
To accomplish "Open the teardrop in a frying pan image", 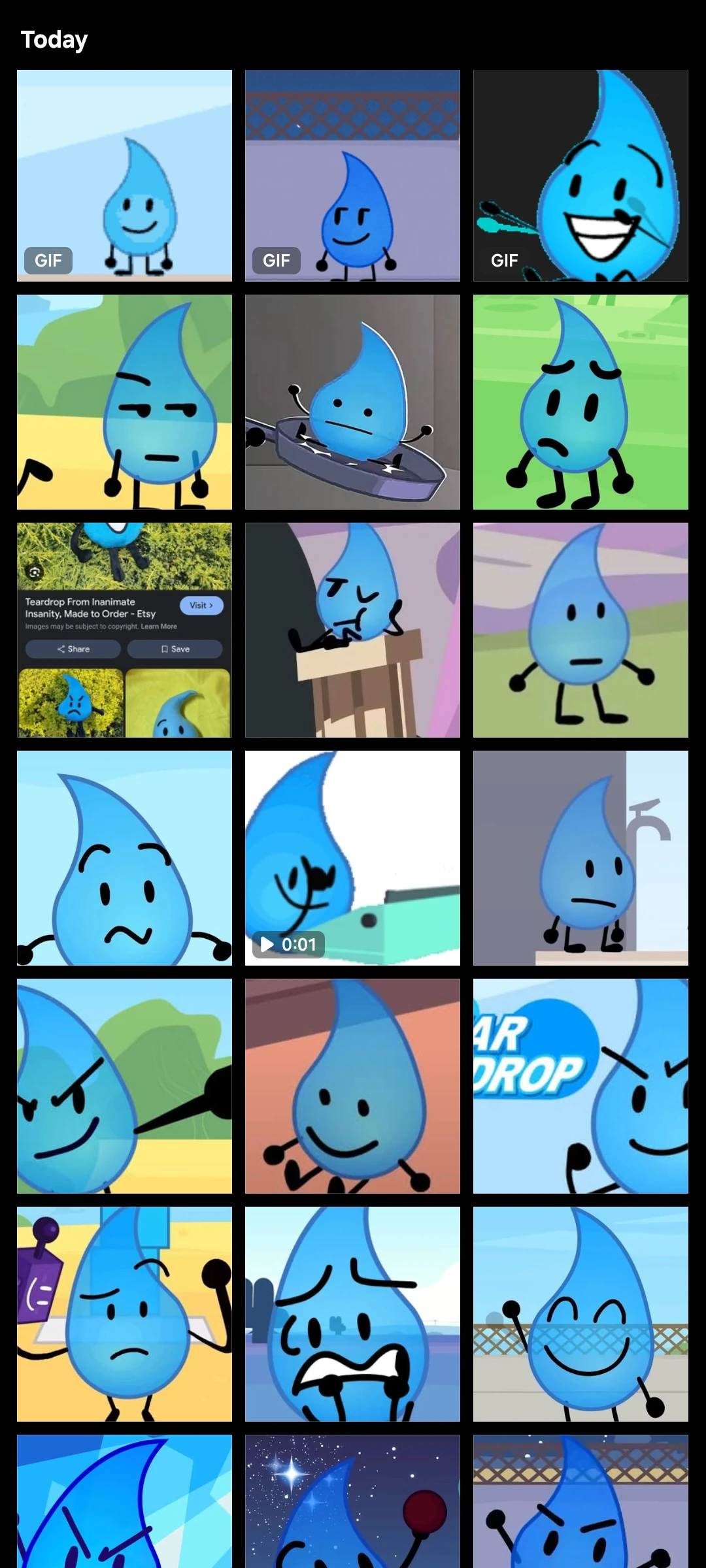I will coord(352,402).
